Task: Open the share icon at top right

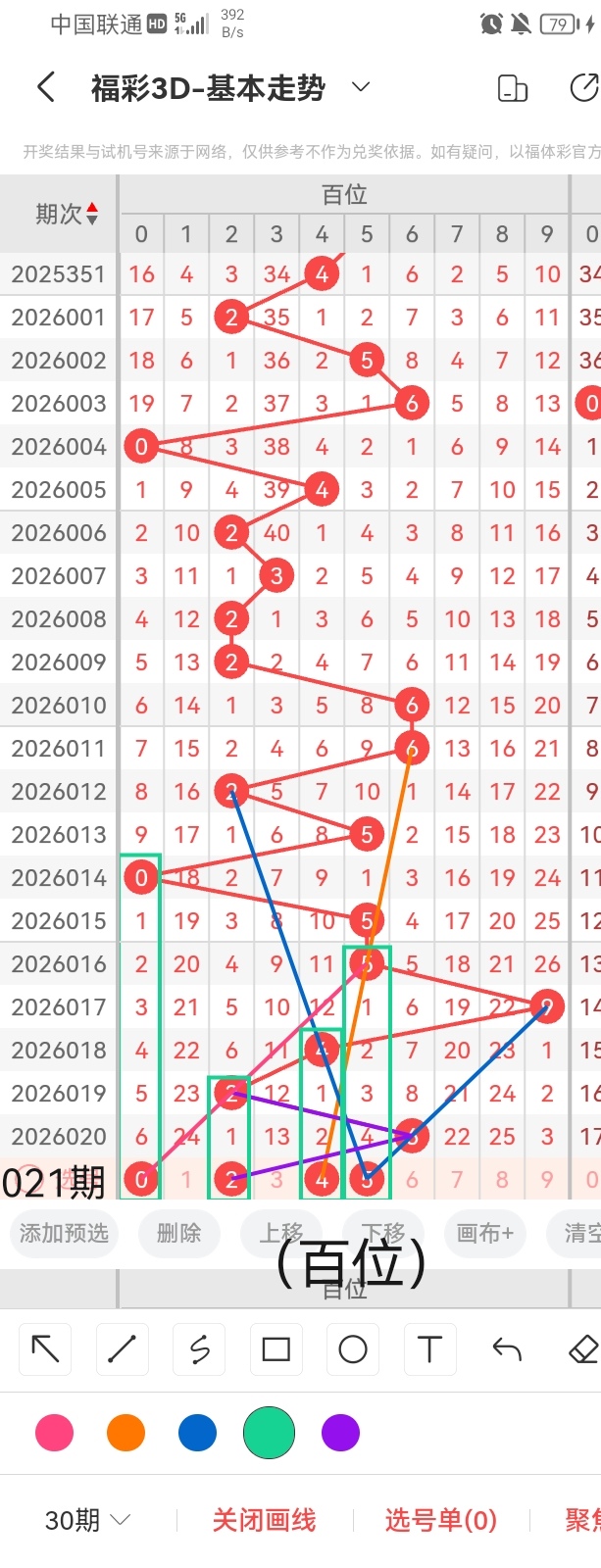Action: click(584, 88)
